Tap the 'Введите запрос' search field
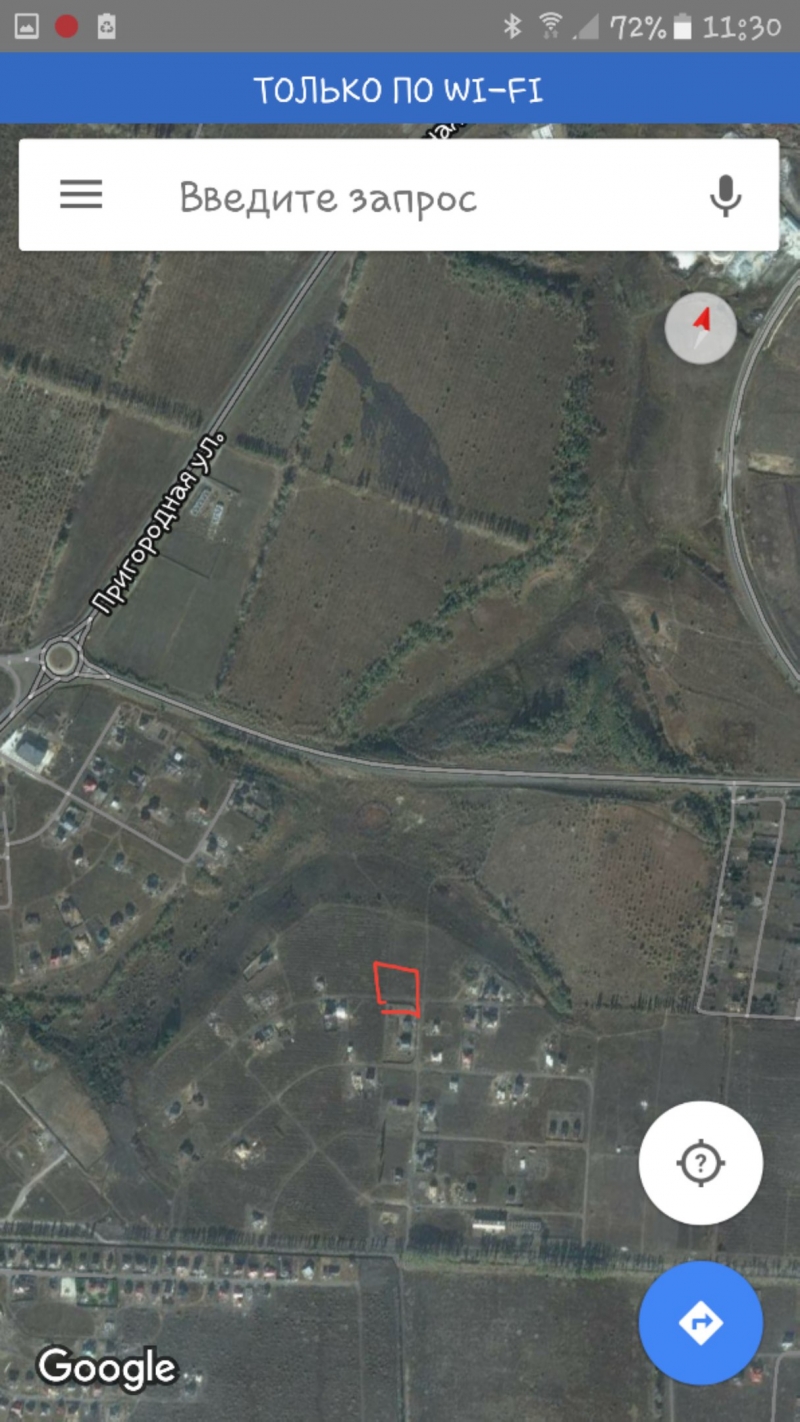 [400, 197]
